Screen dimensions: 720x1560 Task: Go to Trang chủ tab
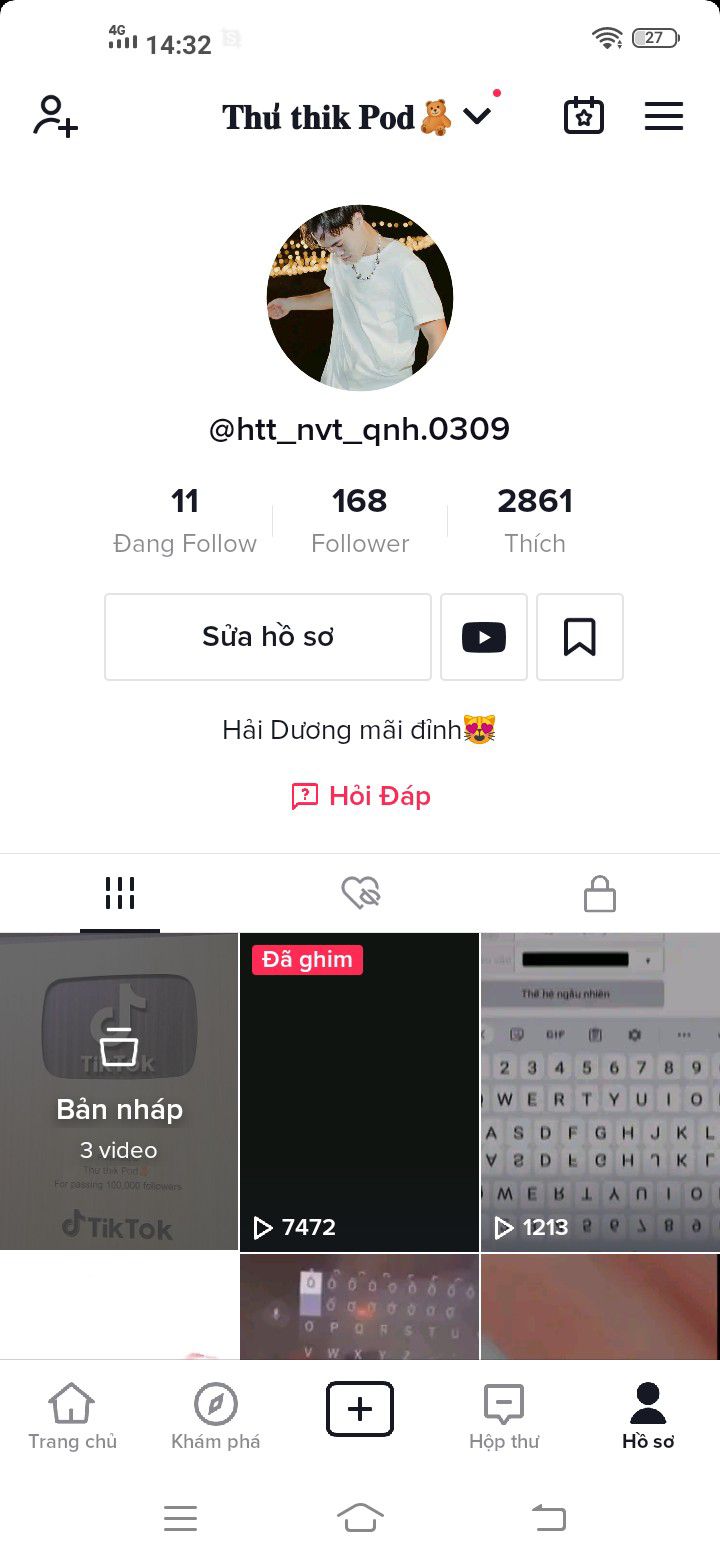coord(72,1416)
